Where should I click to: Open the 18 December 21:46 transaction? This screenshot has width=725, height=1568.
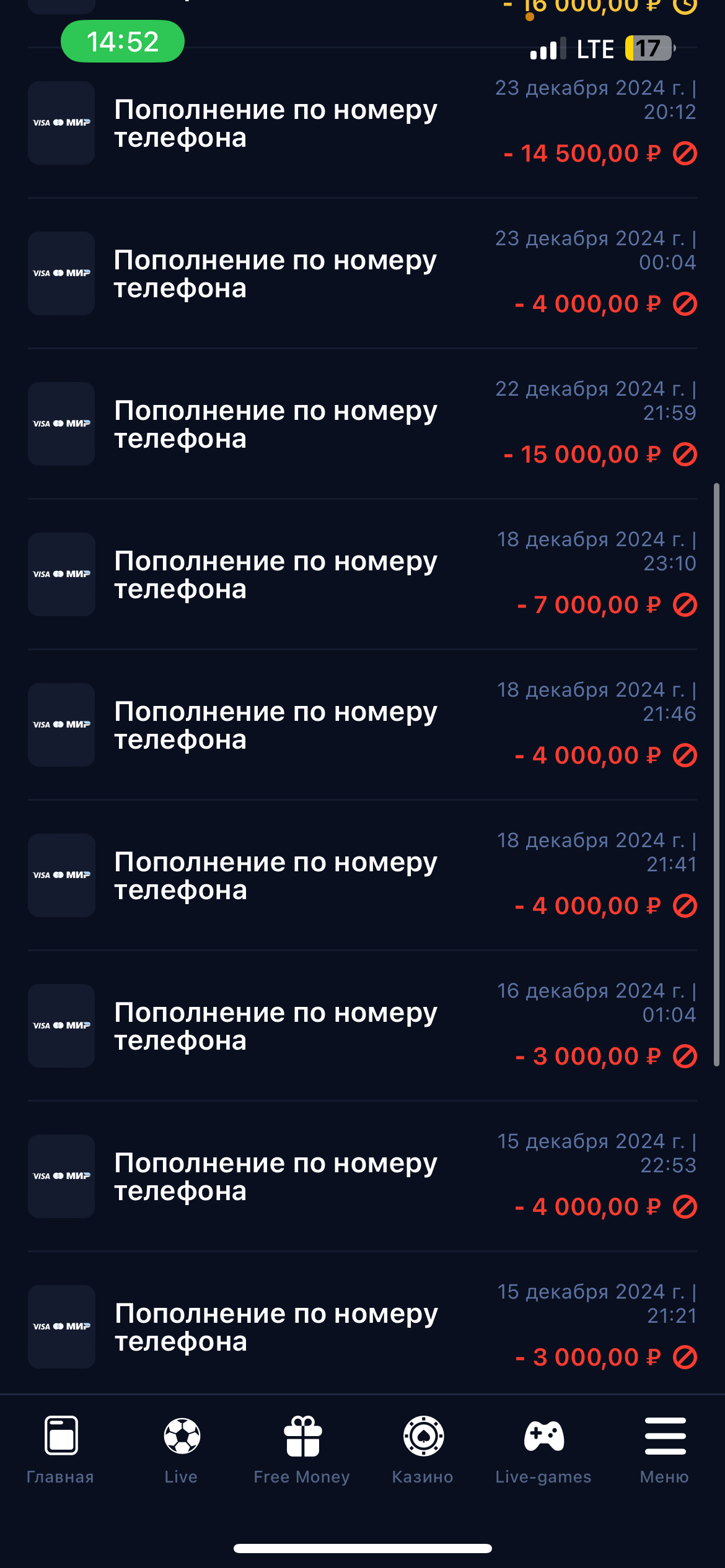coord(362,725)
